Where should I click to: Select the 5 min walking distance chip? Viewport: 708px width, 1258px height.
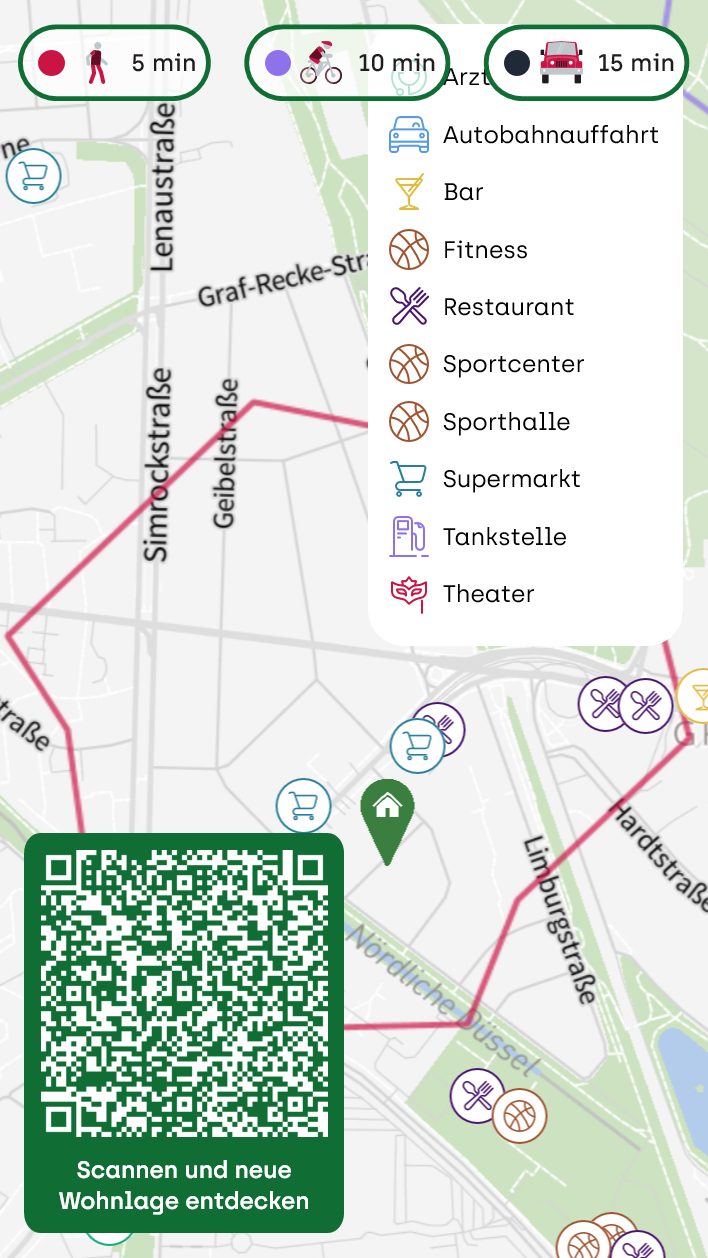click(114, 63)
